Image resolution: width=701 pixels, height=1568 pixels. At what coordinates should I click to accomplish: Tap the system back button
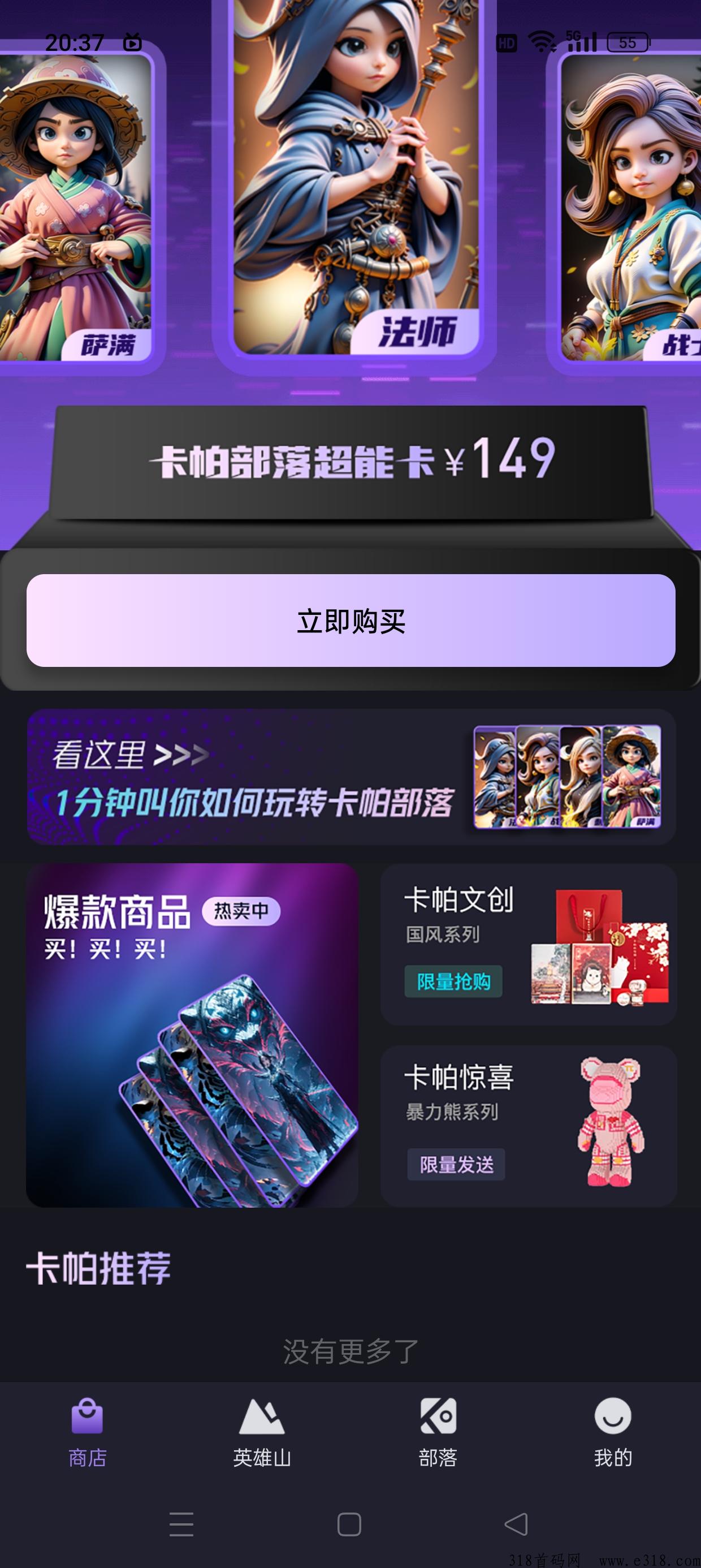pos(517,1524)
